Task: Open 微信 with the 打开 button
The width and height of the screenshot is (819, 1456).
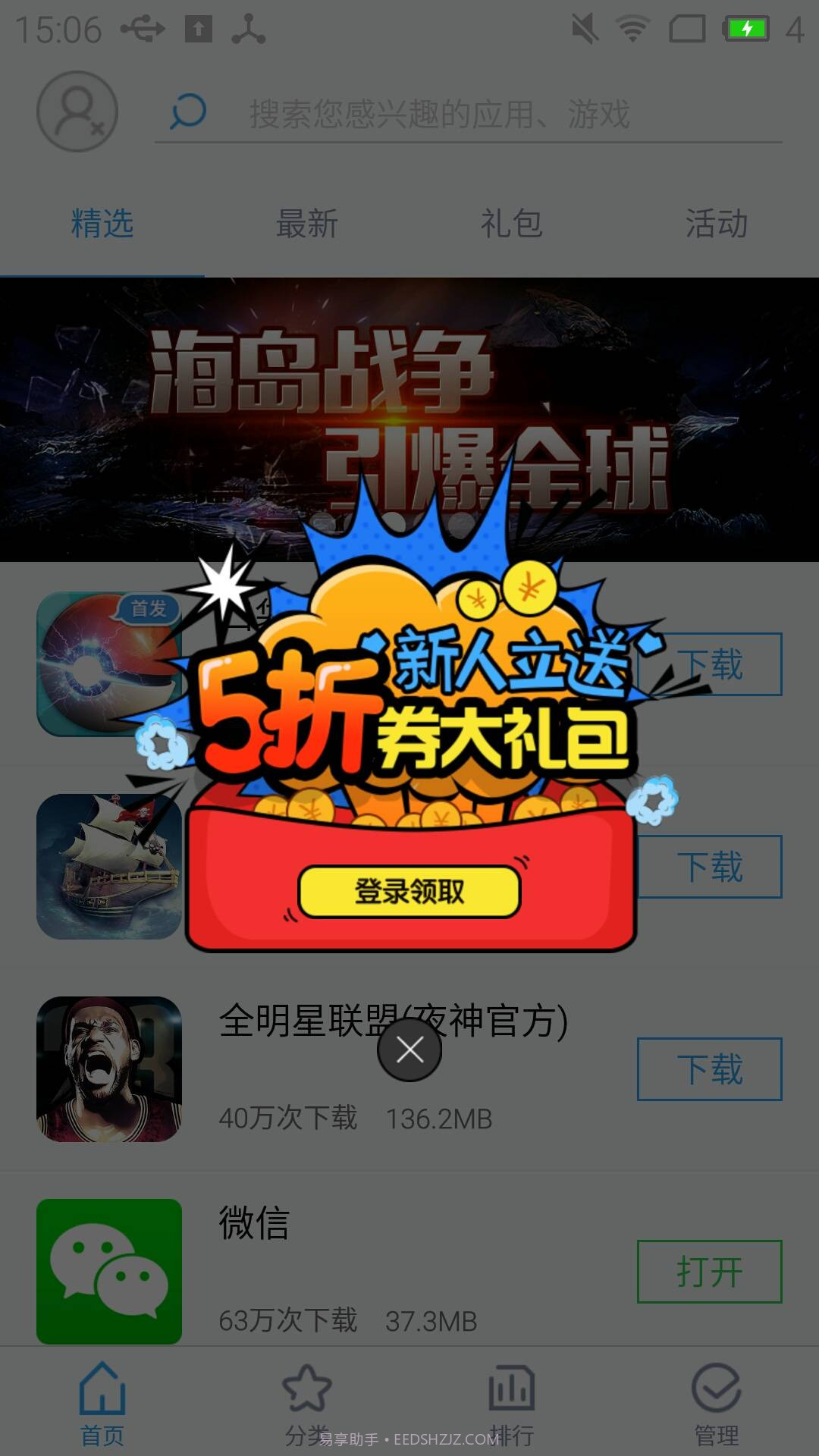Action: pyautogui.click(x=709, y=1272)
